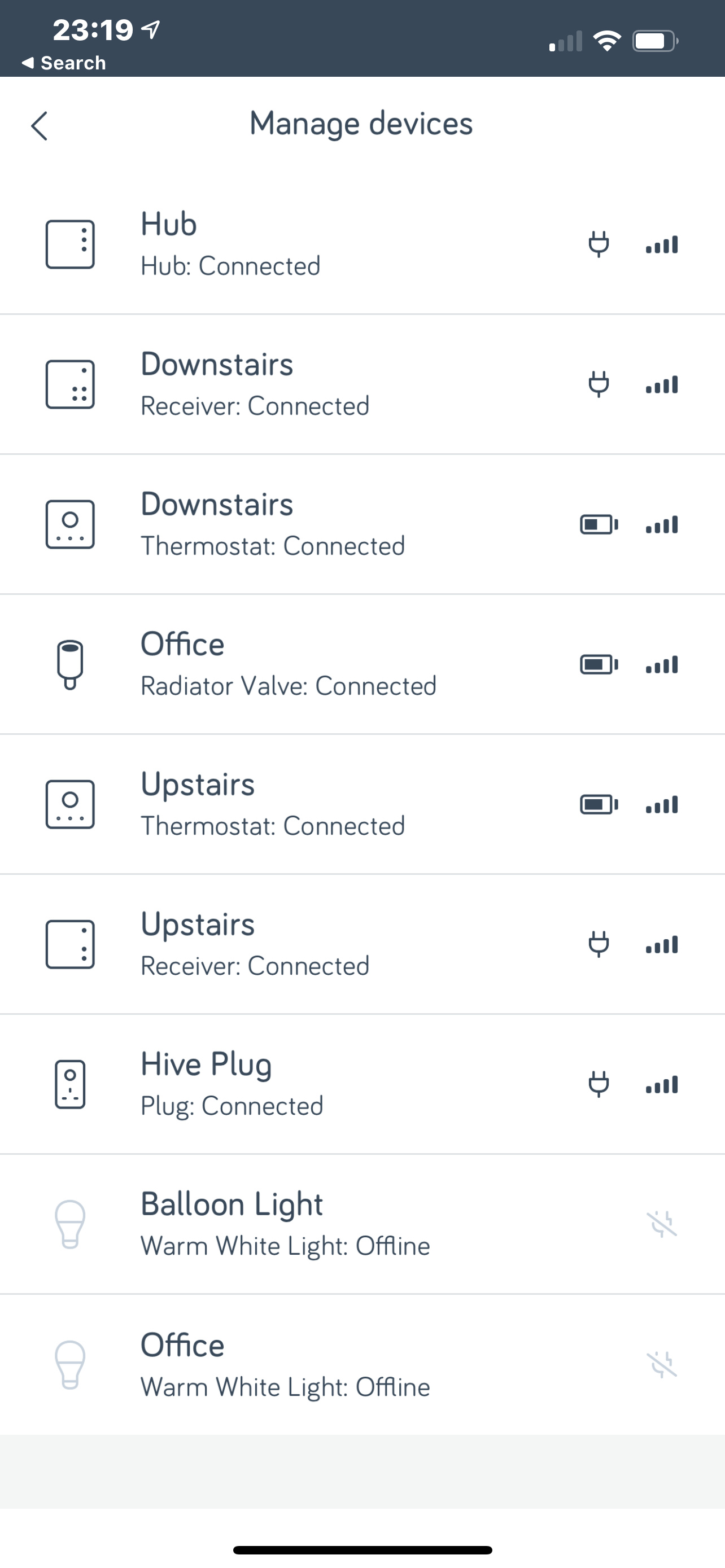Click the Office Radiator Valve icon
This screenshot has height=1568, width=725.
pyautogui.click(x=69, y=663)
